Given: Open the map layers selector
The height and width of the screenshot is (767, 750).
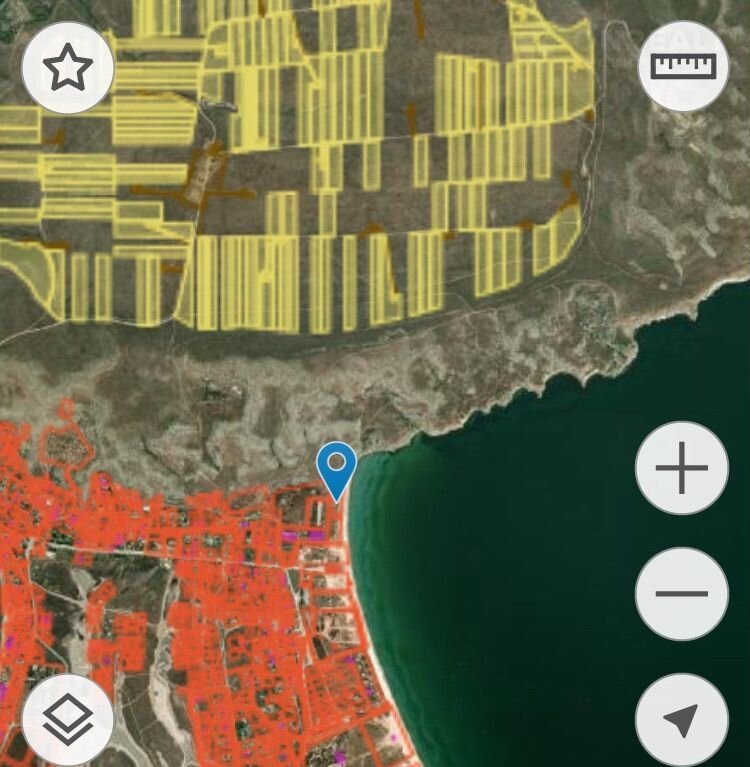Looking at the screenshot, I should pyautogui.click(x=67, y=719).
